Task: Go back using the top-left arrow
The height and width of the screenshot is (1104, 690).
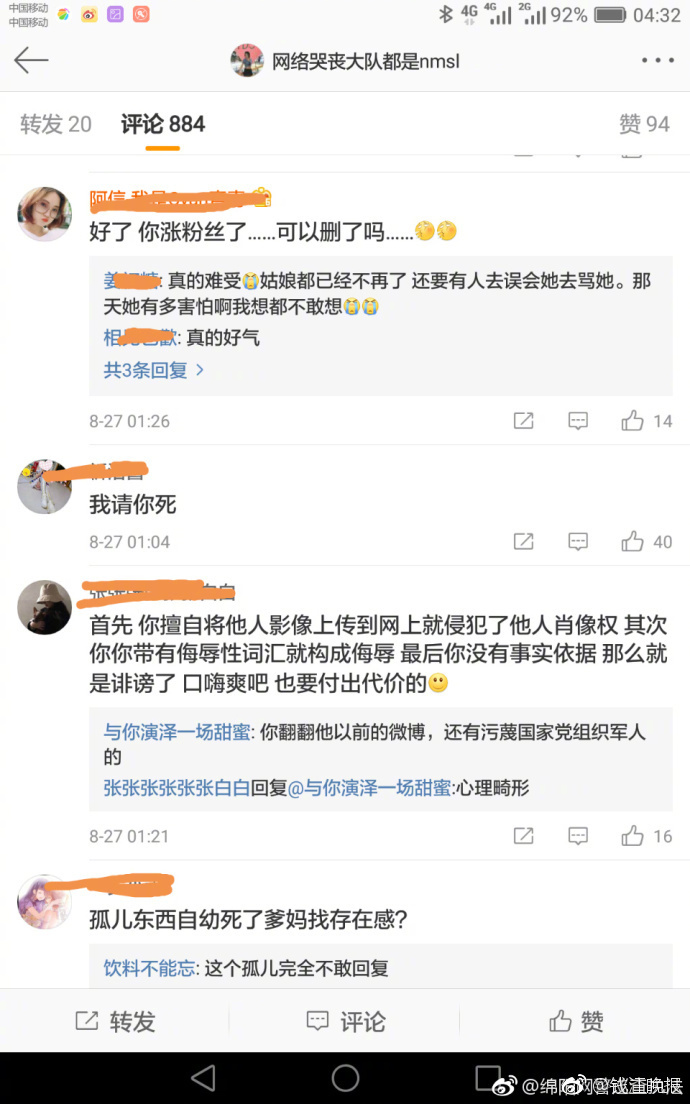Action: 31,60
